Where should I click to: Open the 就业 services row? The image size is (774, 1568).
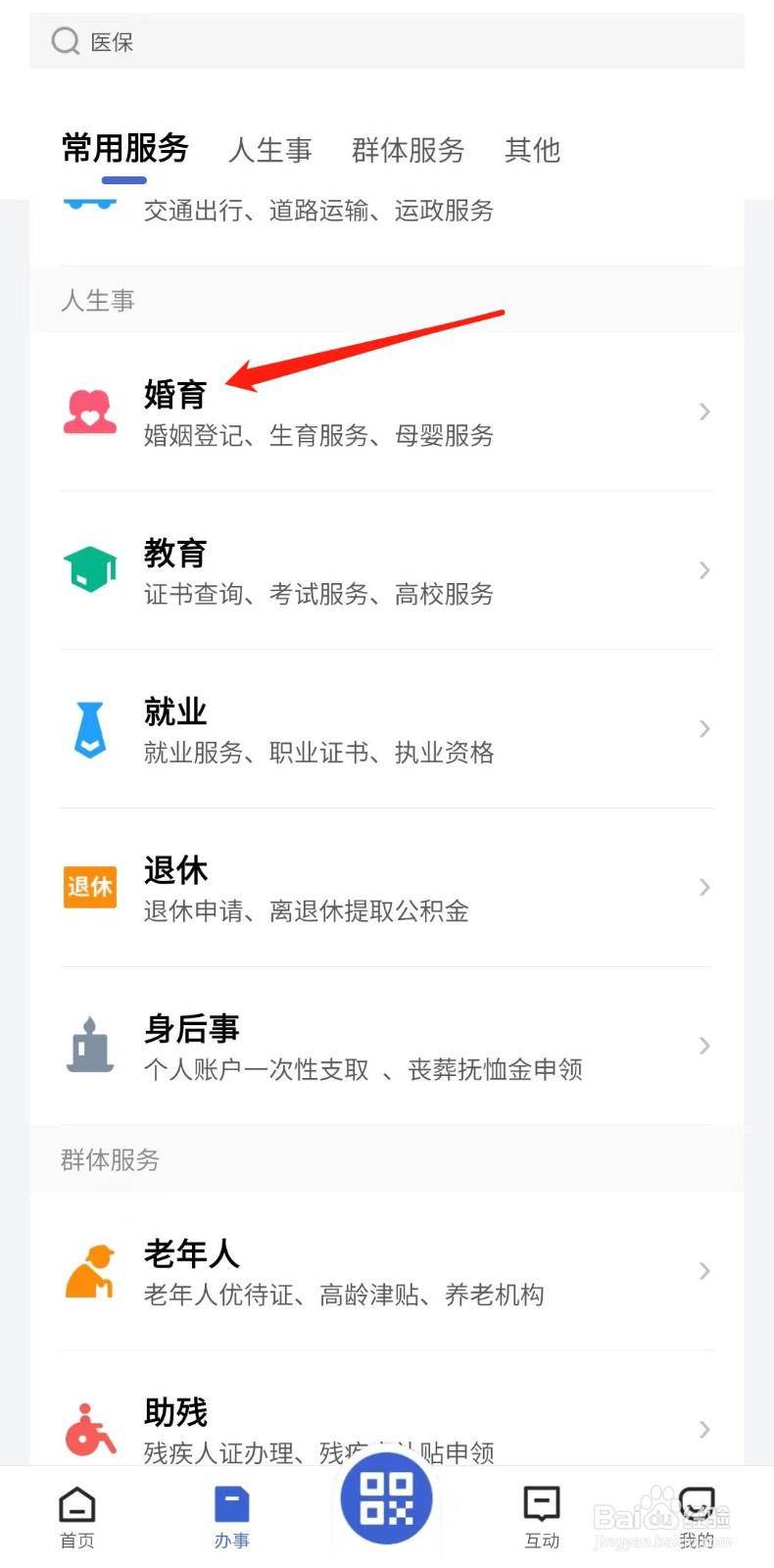pos(386,729)
